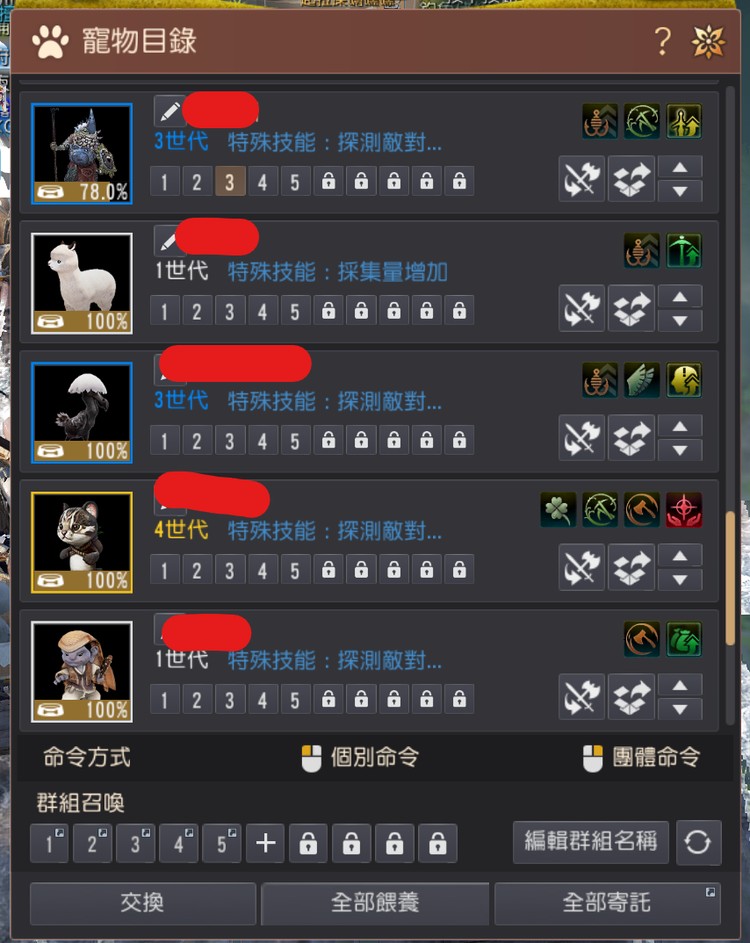Move the alpaca pet up in list
This screenshot has width=750, height=943.
click(x=680, y=297)
